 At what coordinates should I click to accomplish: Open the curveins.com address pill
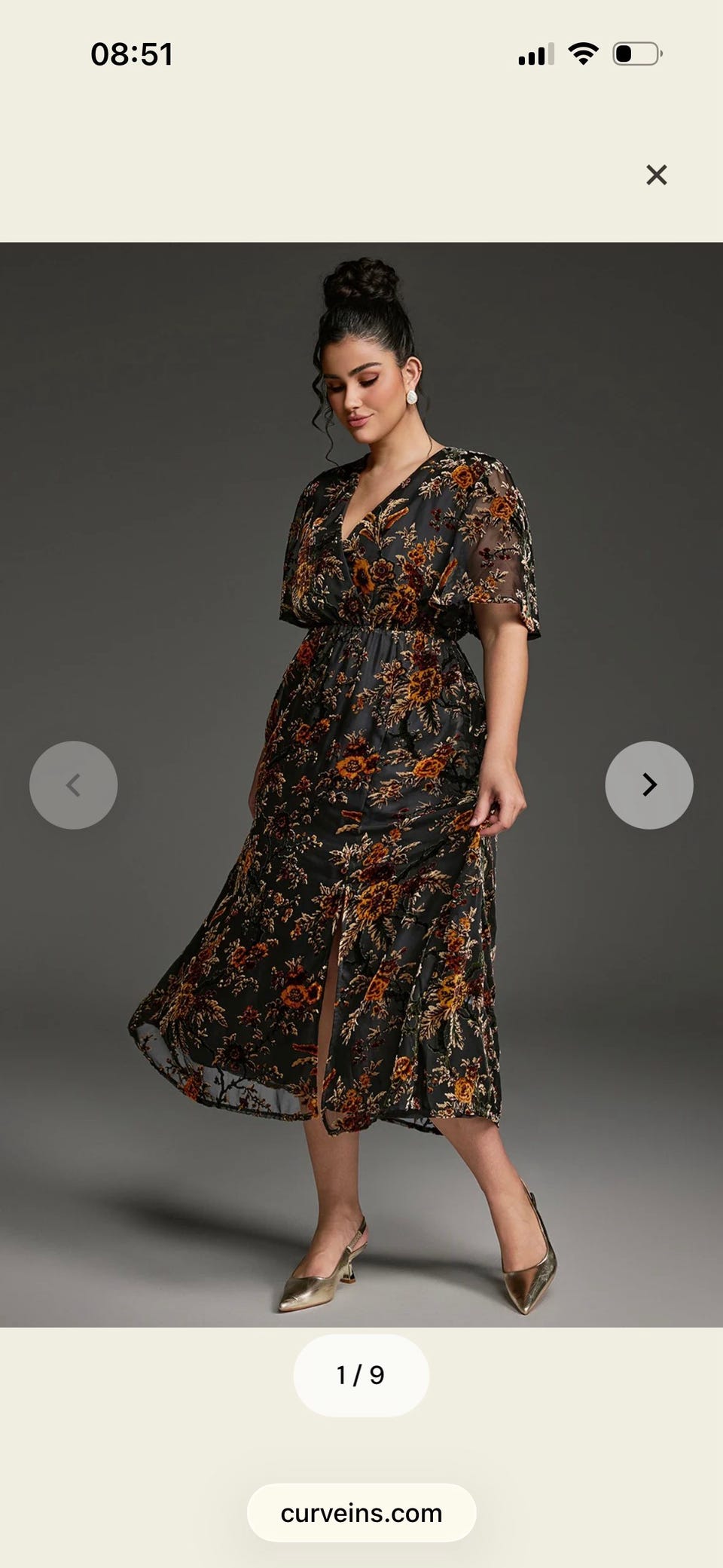[x=361, y=1512]
